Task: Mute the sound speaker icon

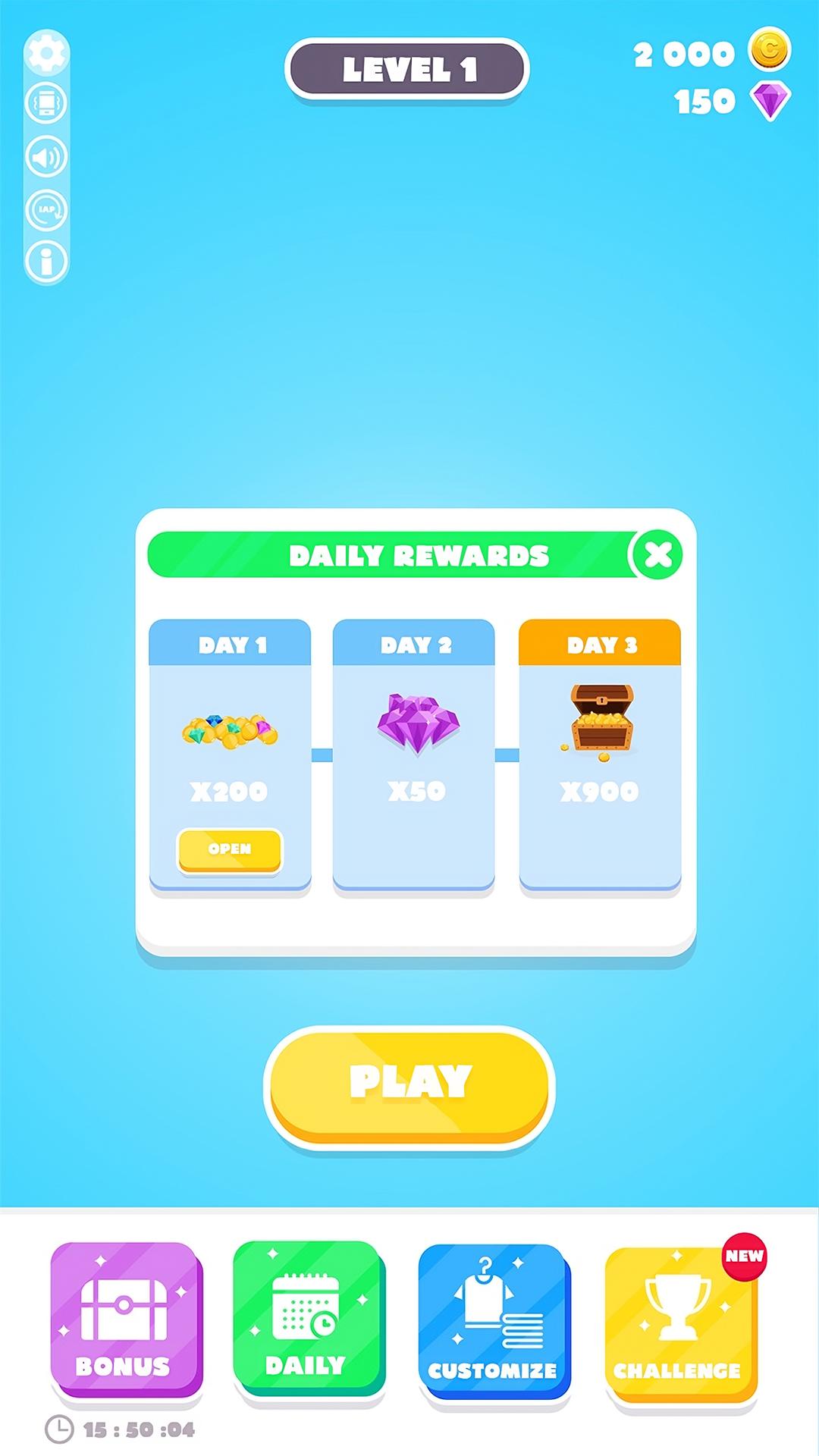Action: pyautogui.click(x=47, y=157)
